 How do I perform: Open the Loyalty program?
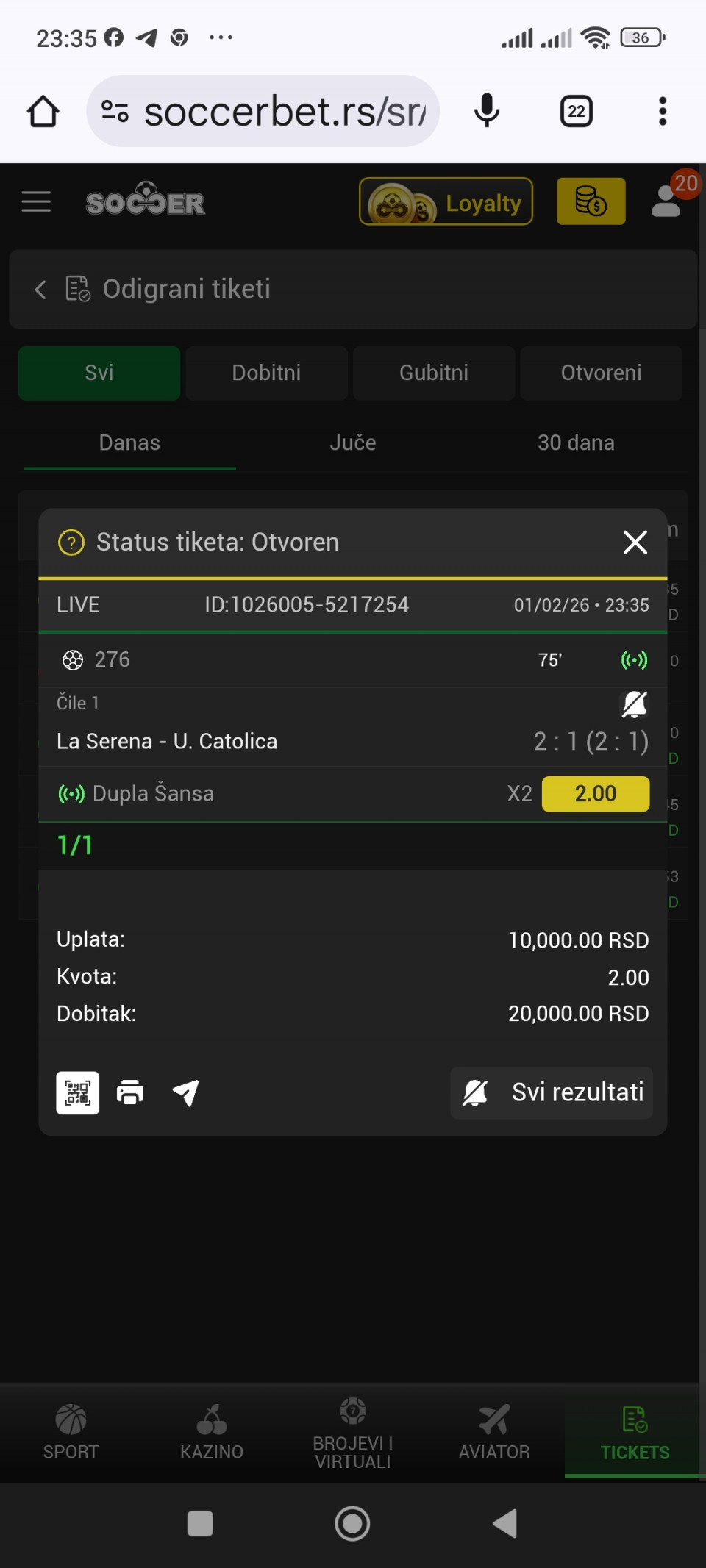coord(446,201)
